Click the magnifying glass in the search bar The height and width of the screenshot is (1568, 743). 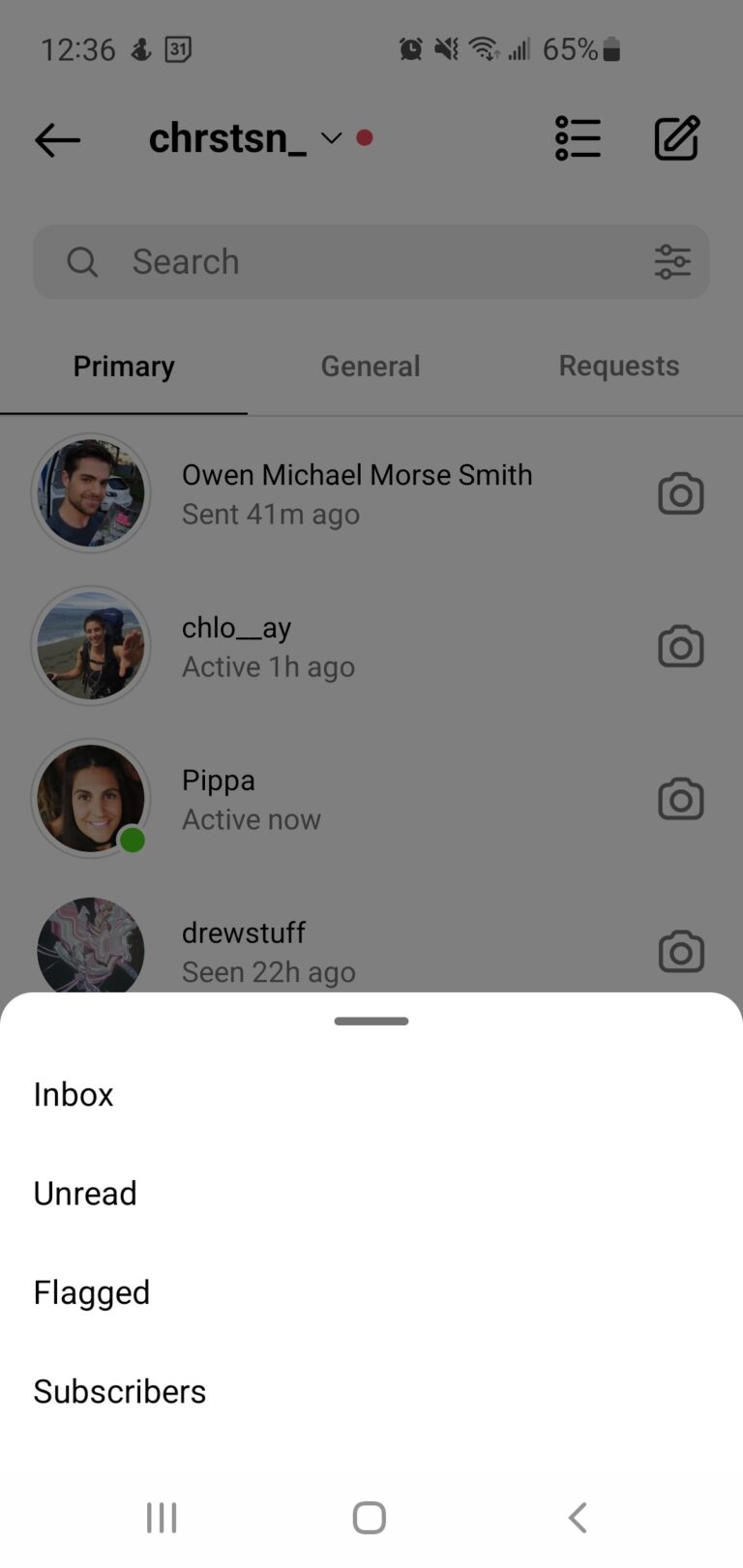82,261
